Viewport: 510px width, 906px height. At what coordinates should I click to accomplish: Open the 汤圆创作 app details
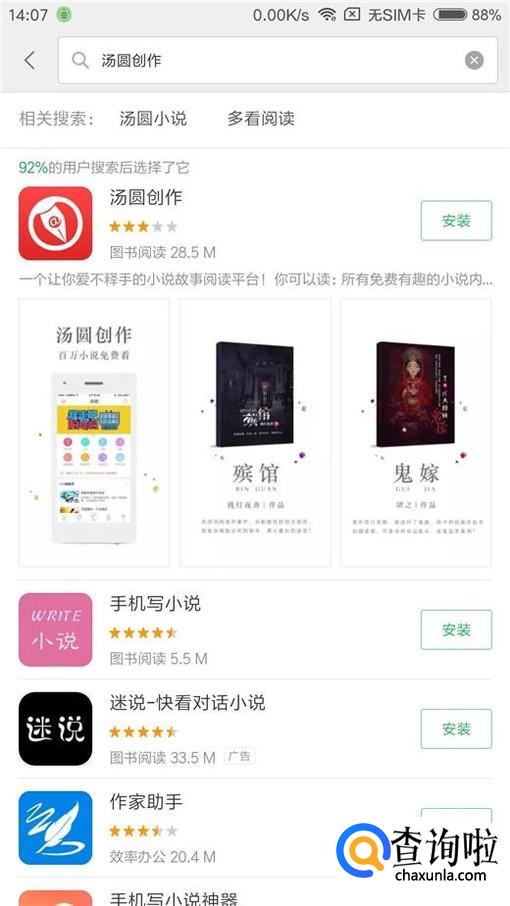pos(254,223)
